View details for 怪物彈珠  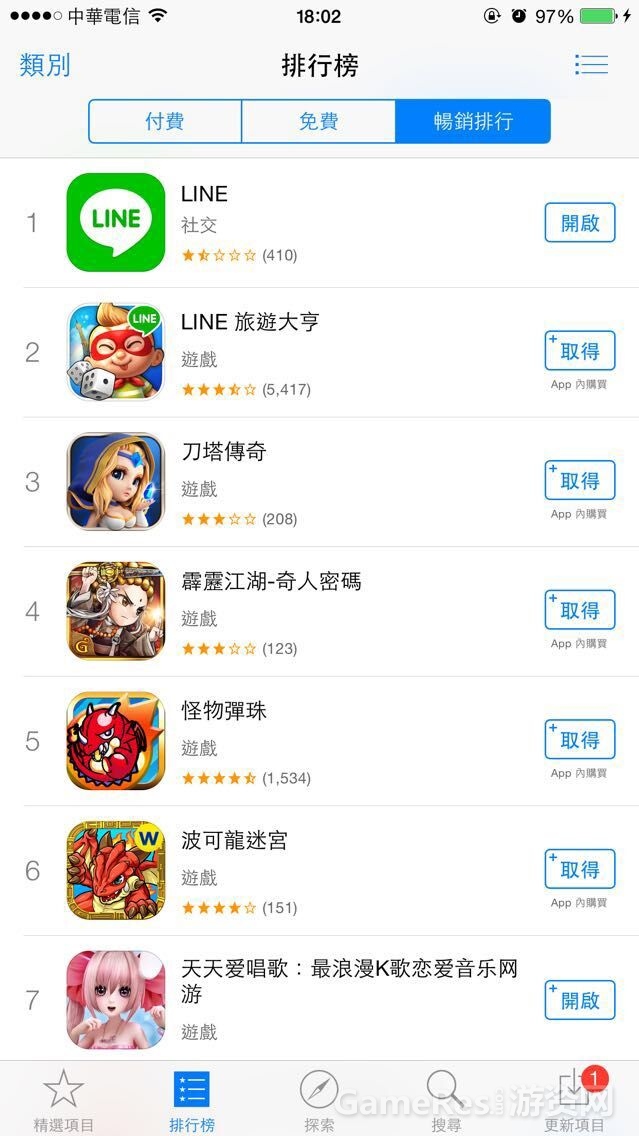tap(300, 740)
